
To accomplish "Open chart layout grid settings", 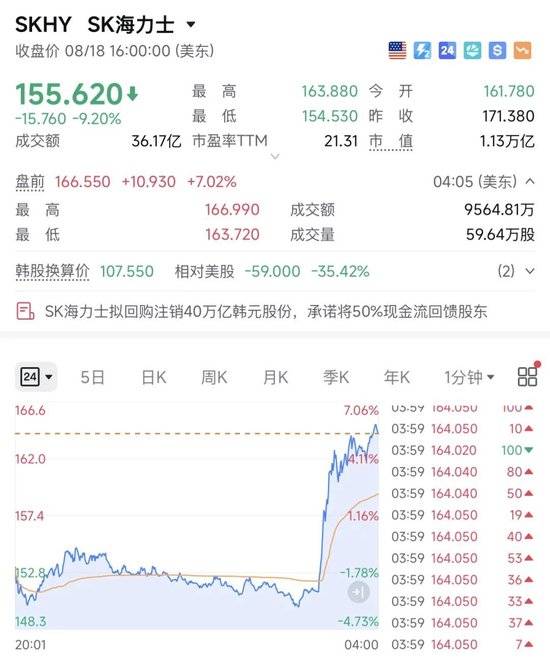I will [x=527, y=376].
